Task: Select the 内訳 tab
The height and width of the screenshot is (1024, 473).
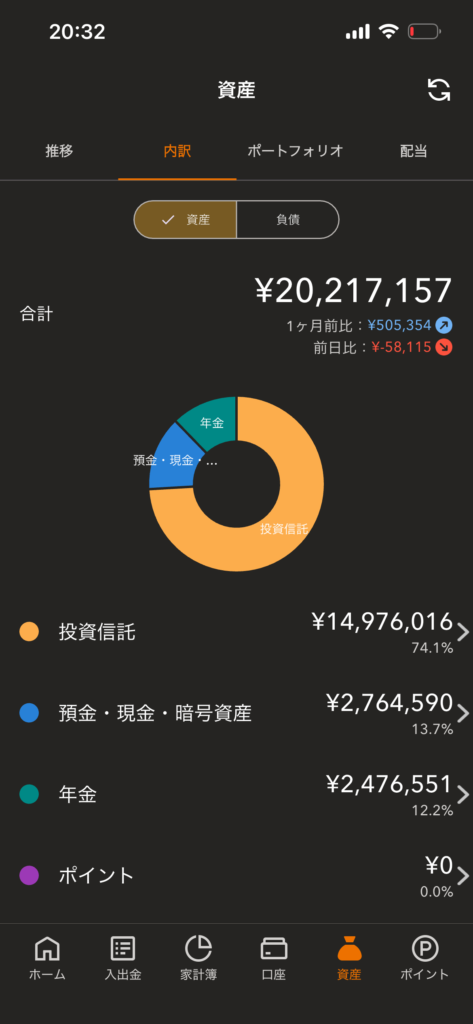Action: tap(177, 151)
